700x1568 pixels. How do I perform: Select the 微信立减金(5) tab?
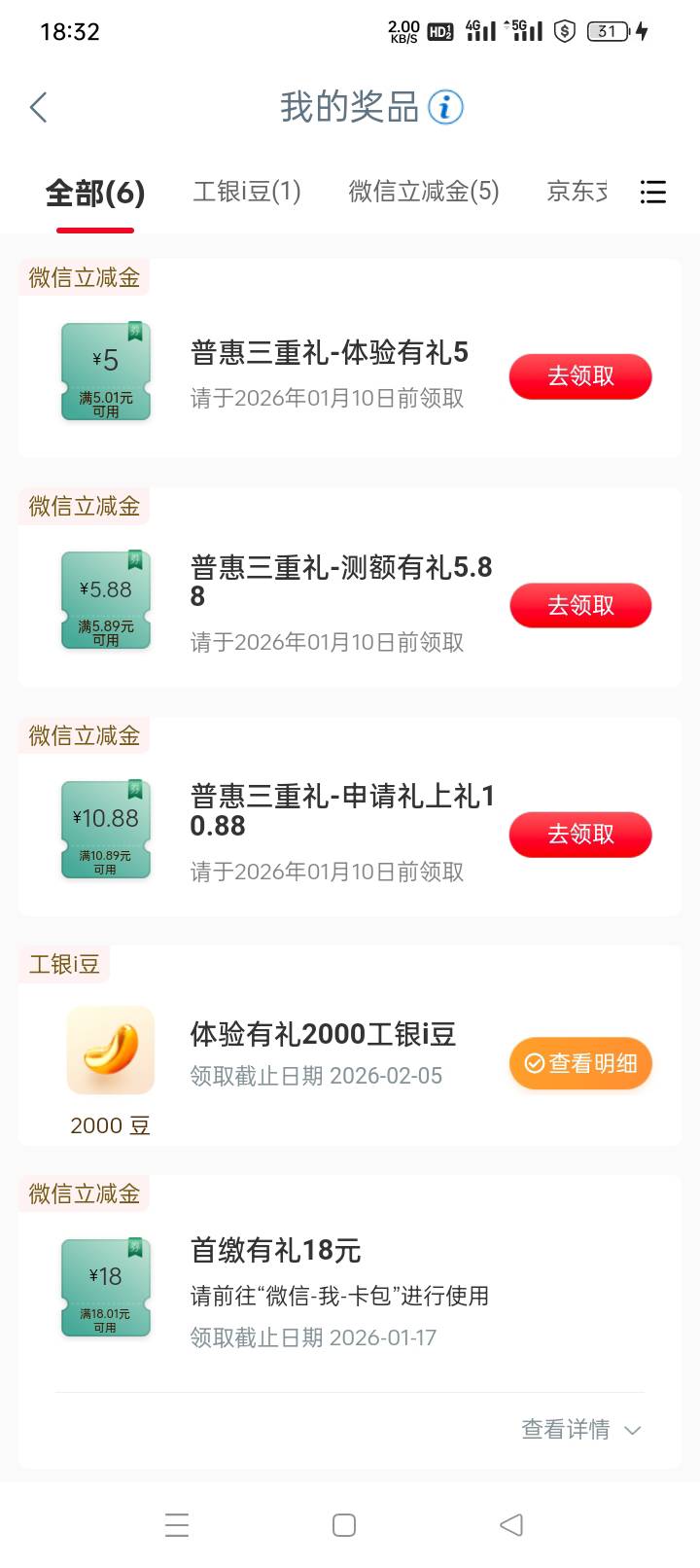click(x=424, y=192)
